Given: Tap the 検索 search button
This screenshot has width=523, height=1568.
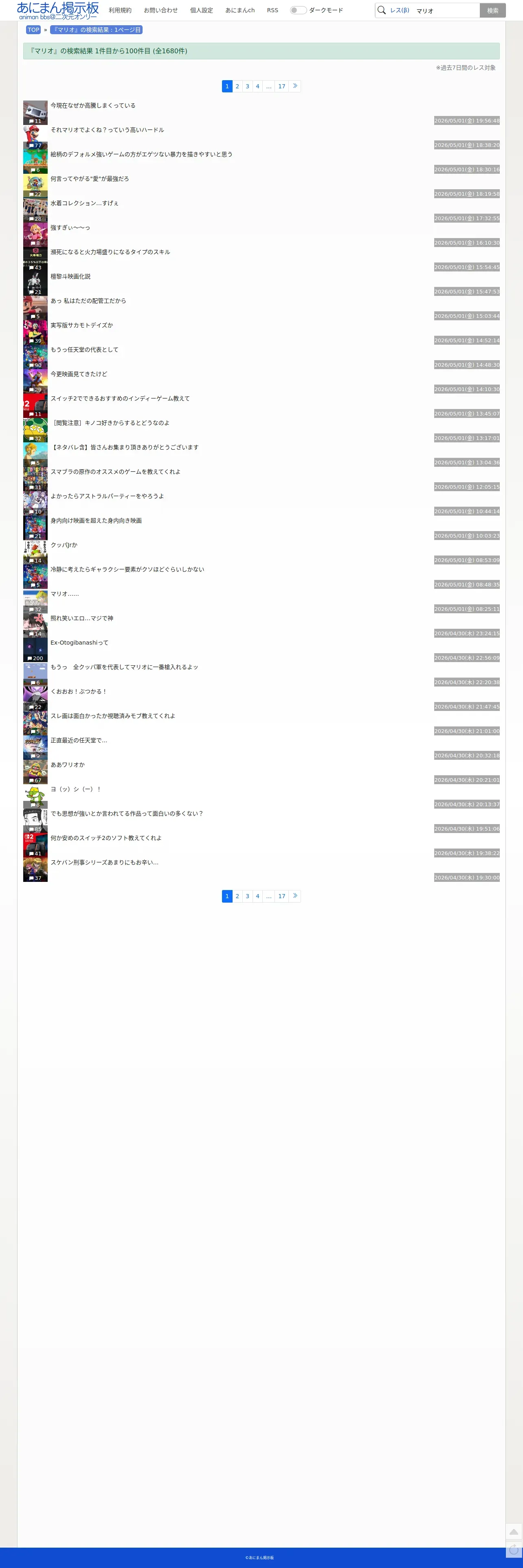Looking at the screenshot, I should pos(492,10).
